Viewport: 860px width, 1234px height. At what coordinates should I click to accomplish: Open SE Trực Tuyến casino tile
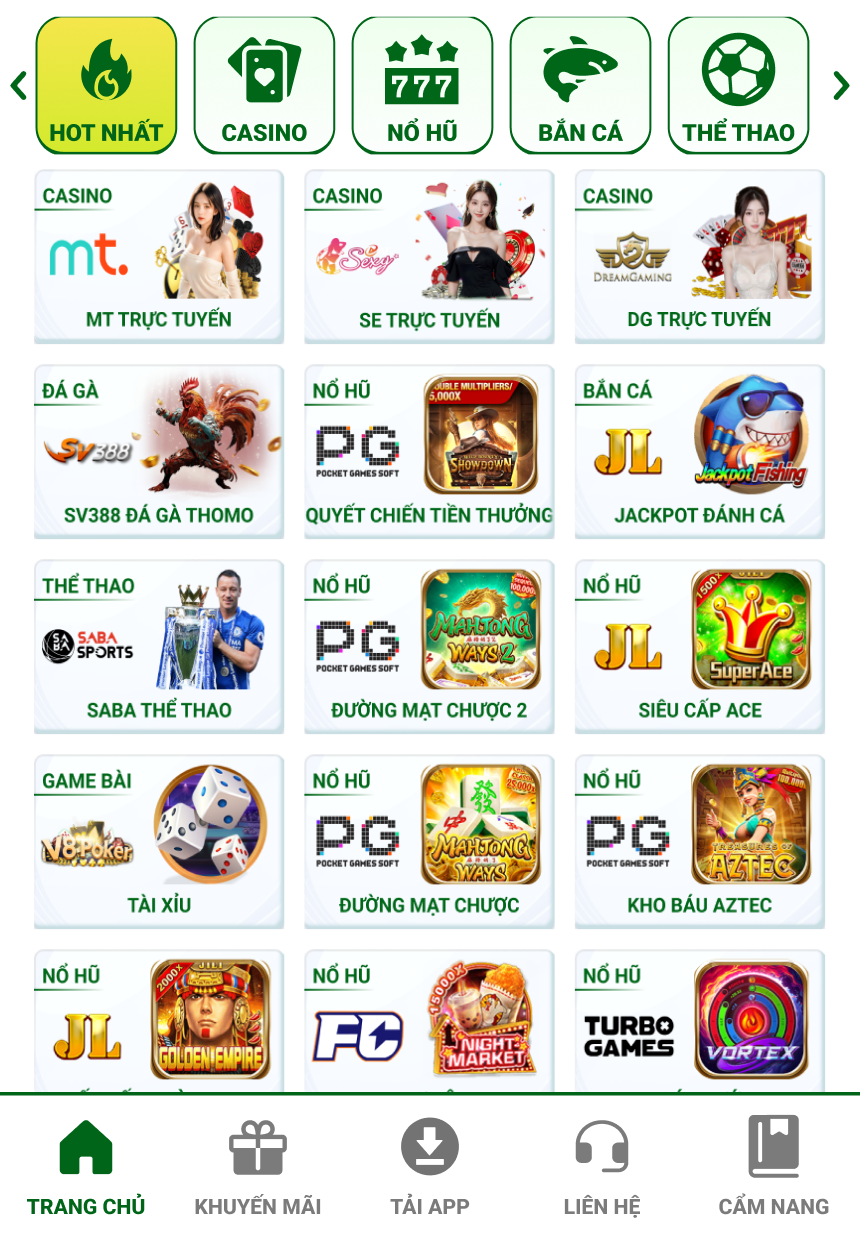pos(429,257)
